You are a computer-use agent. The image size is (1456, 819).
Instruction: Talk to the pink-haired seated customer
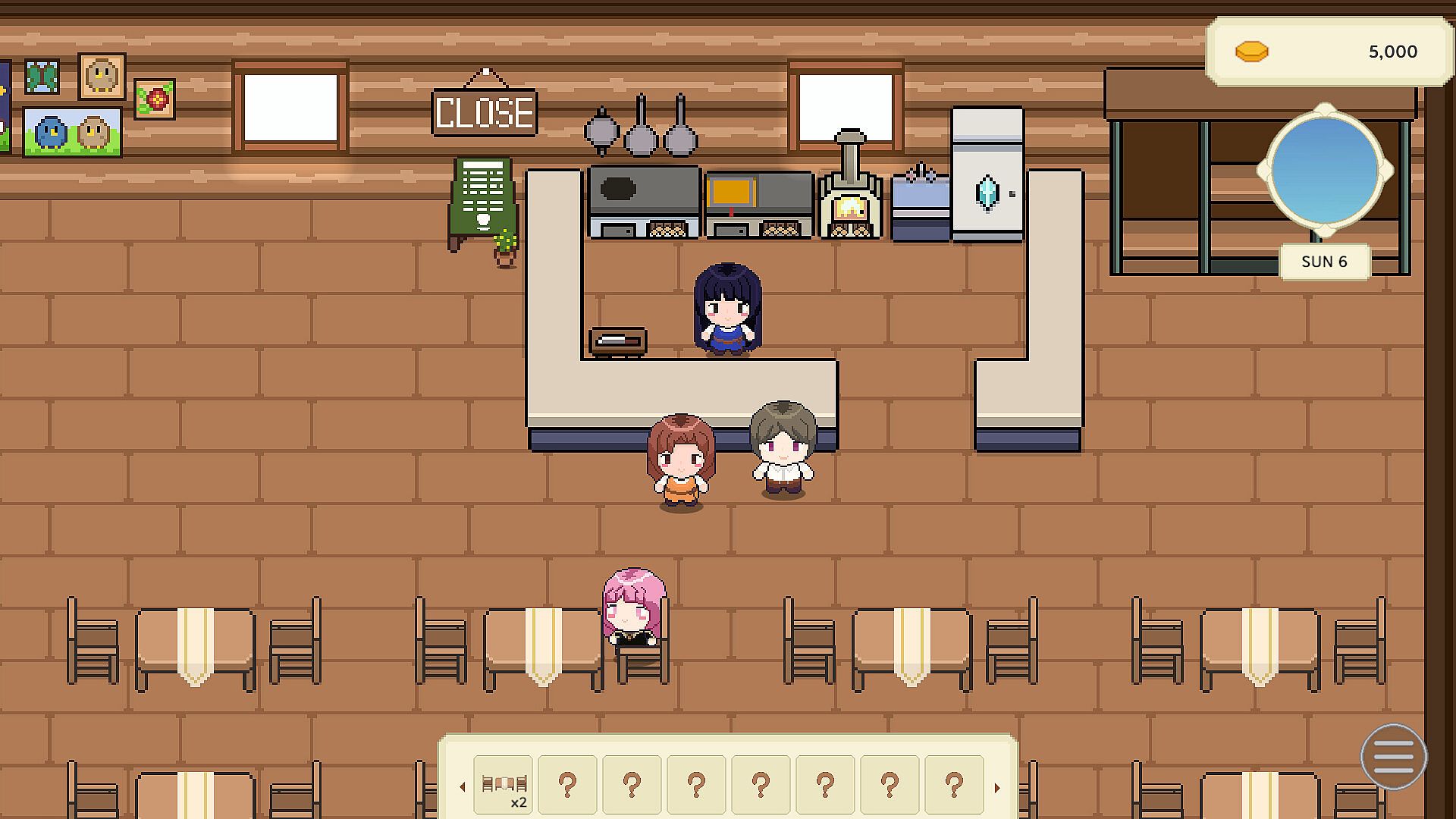click(x=634, y=609)
